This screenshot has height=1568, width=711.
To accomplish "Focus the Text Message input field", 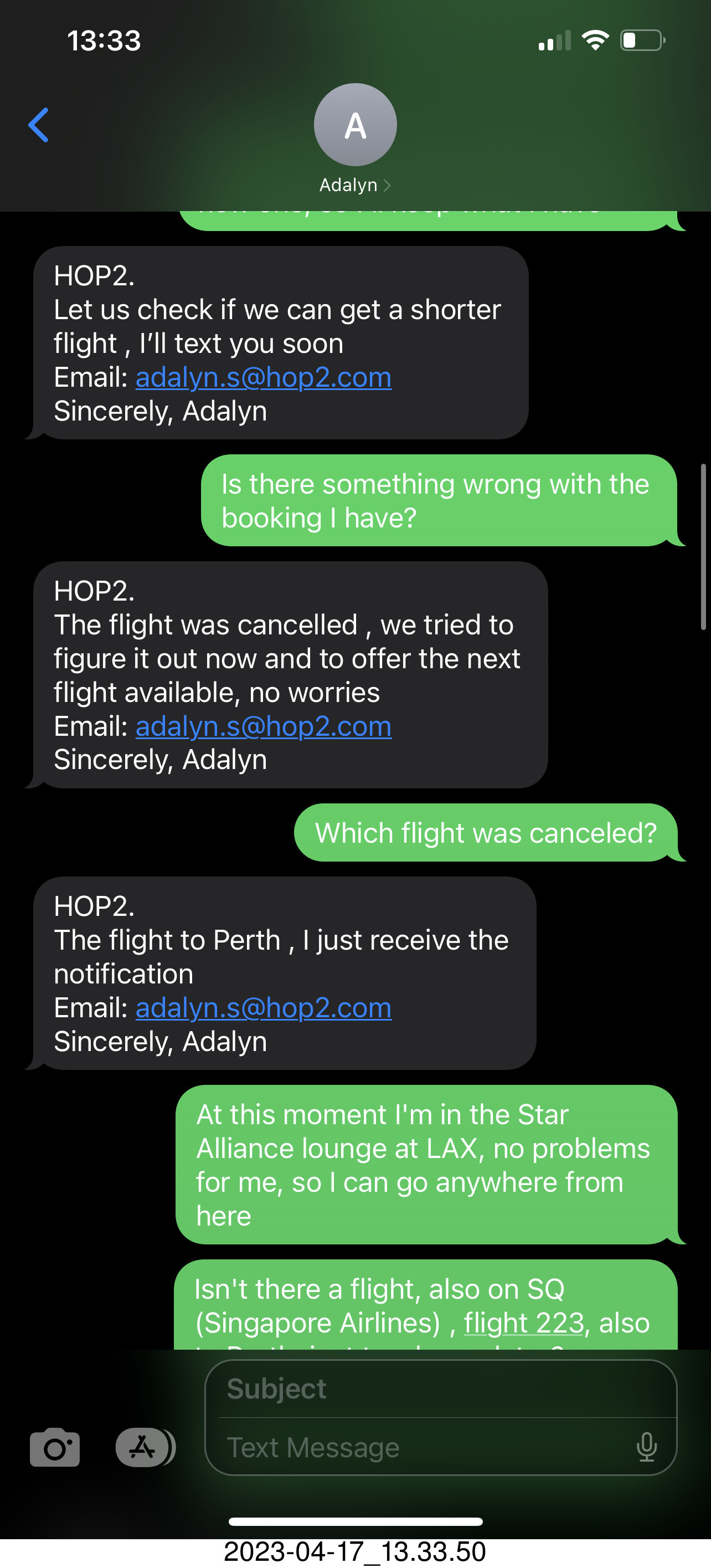I will (x=426, y=1447).
